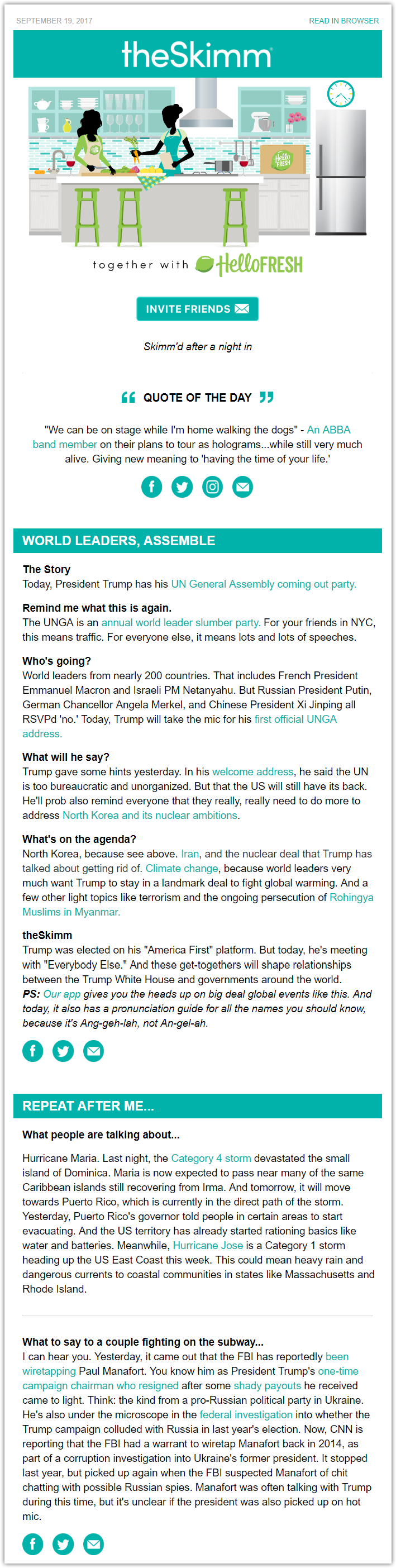
Task: Open 'North Korea and its nuclear ambitions' link
Action: [x=150, y=815]
